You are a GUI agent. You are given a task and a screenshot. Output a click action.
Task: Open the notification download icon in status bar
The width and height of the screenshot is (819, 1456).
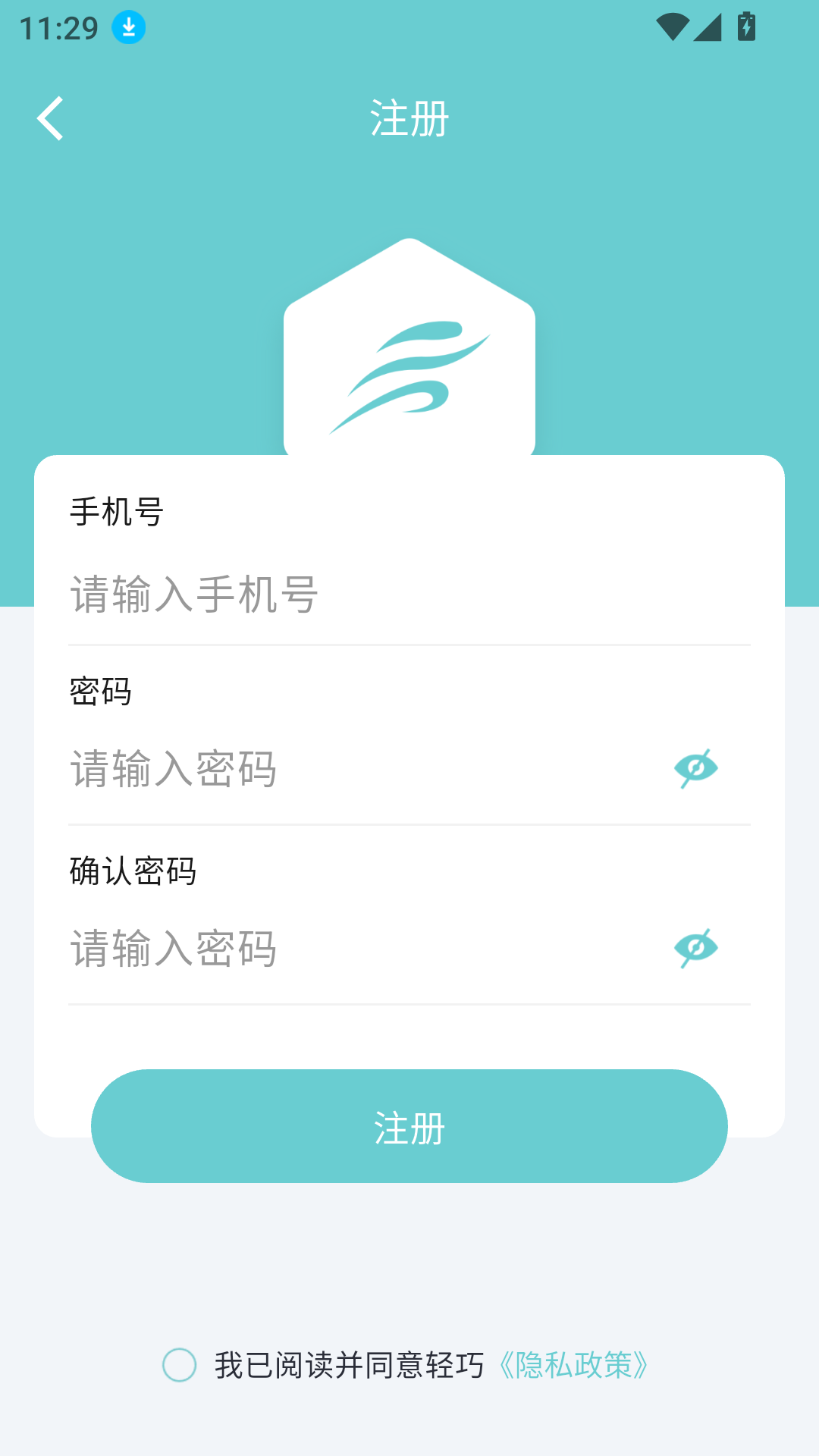(x=127, y=27)
